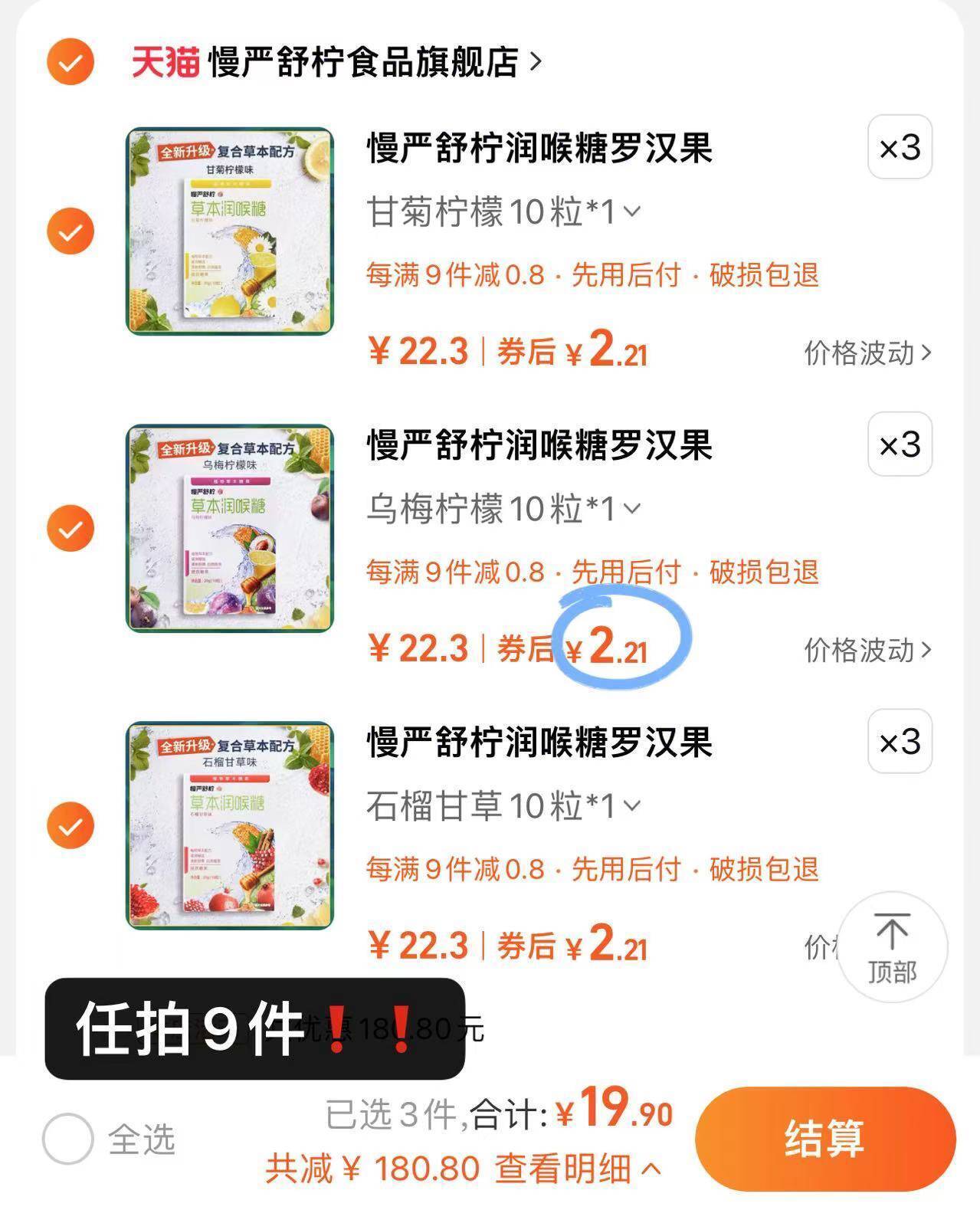
Task: Click the 乌梅柠檬 product thumbnail
Action: pyautogui.click(x=230, y=527)
